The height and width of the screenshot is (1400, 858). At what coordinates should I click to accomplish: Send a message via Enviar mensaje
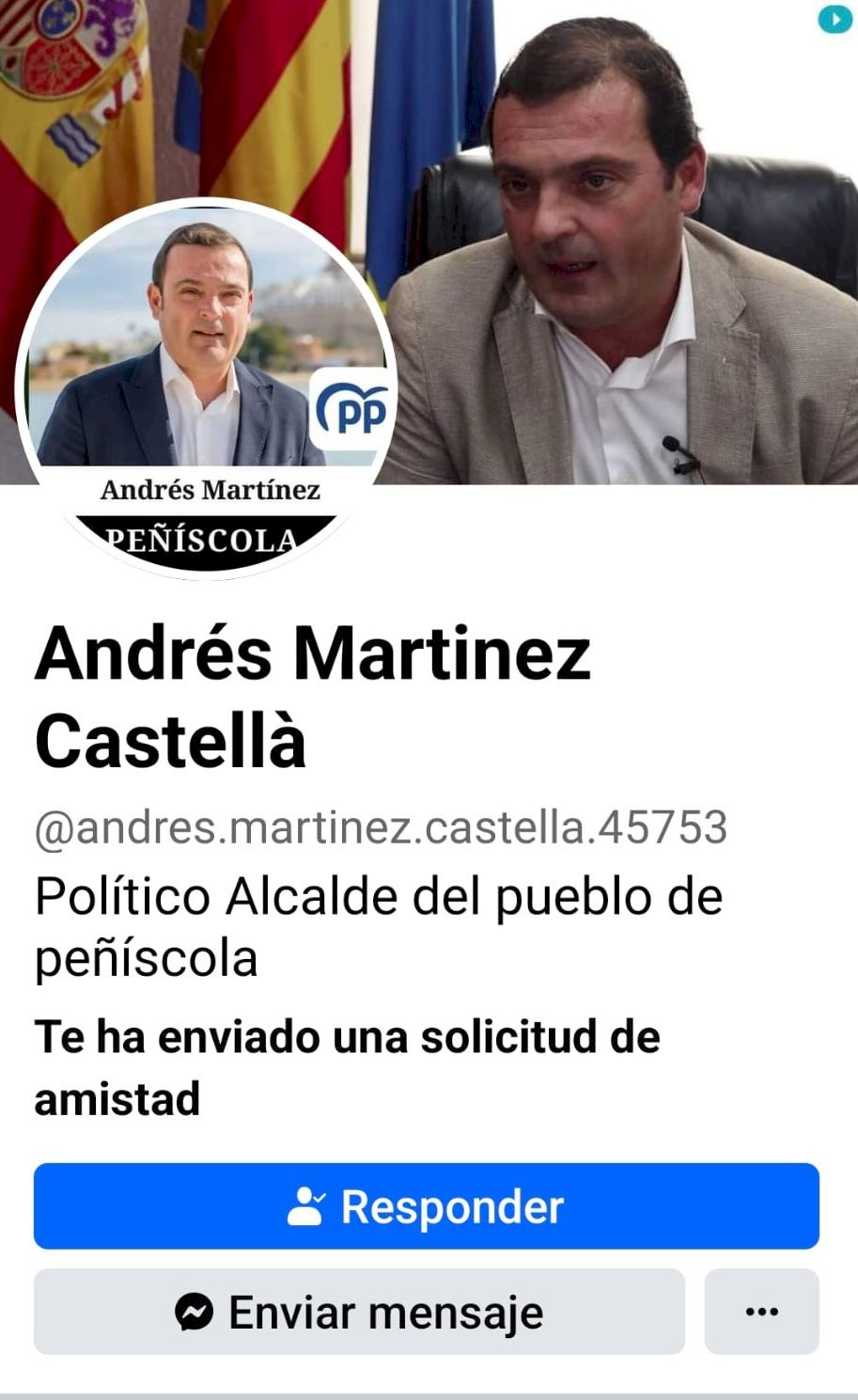[x=359, y=1312]
